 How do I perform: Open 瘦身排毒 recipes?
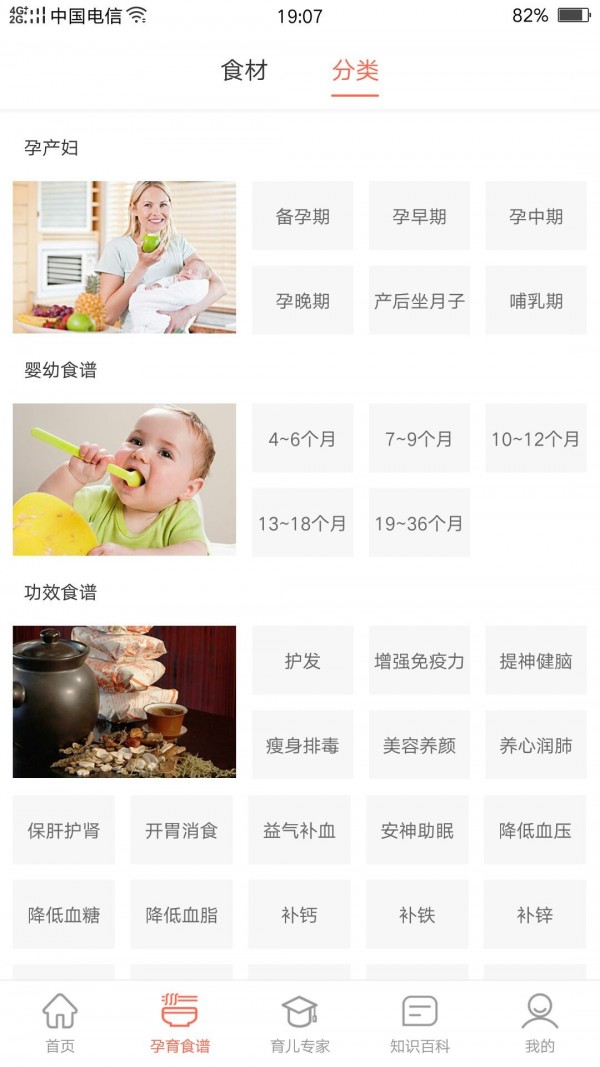coord(302,745)
